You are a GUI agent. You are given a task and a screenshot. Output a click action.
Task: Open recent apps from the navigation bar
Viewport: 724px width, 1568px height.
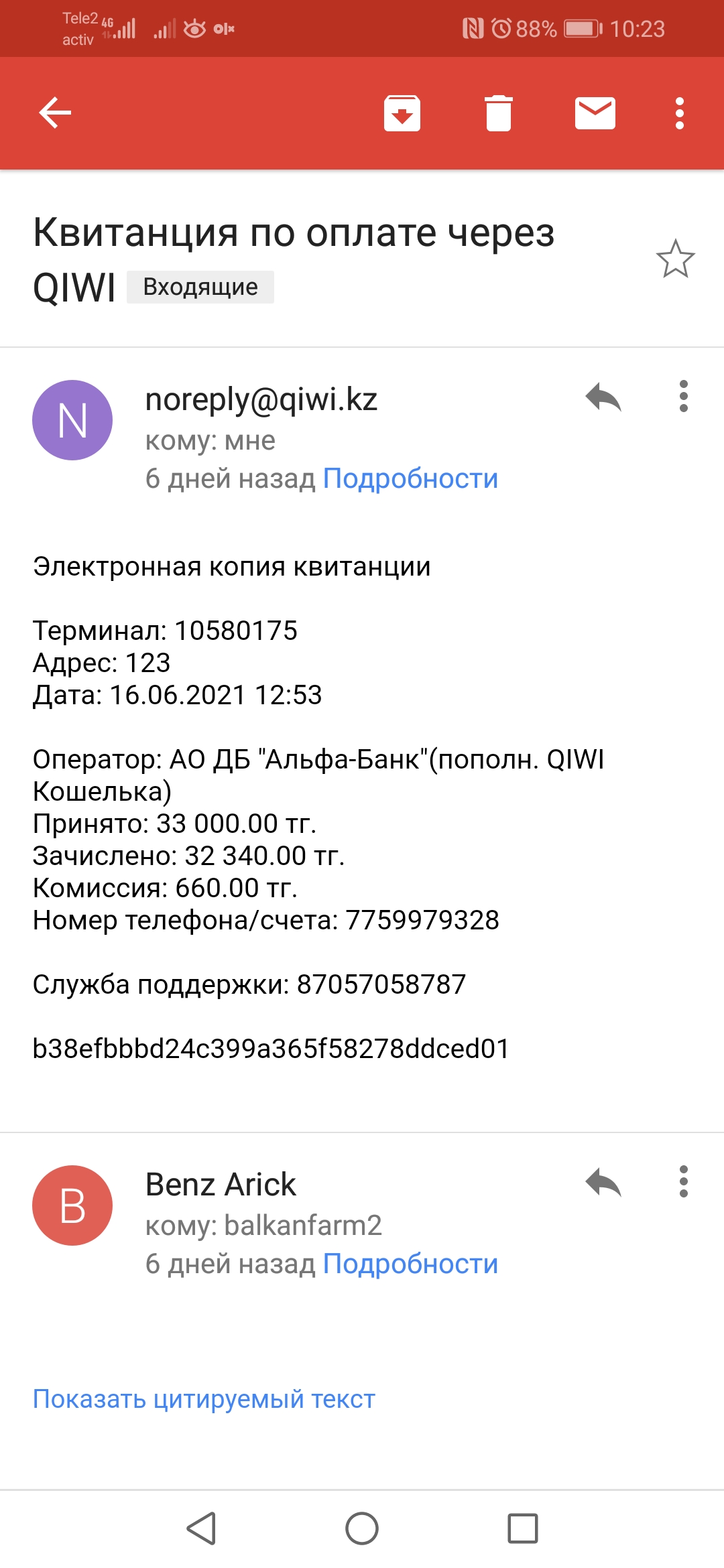click(x=523, y=1528)
